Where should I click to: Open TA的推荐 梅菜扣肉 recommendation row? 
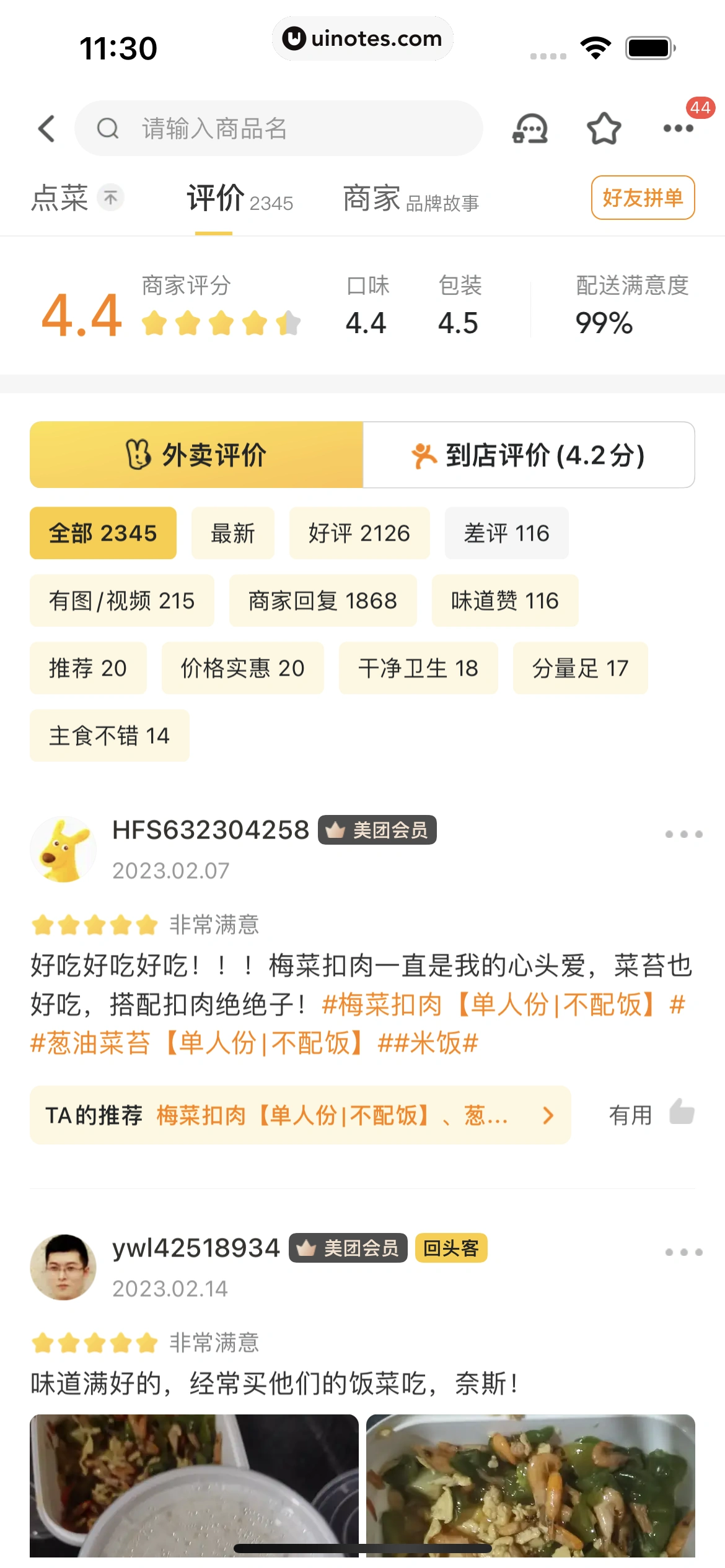[300, 1115]
